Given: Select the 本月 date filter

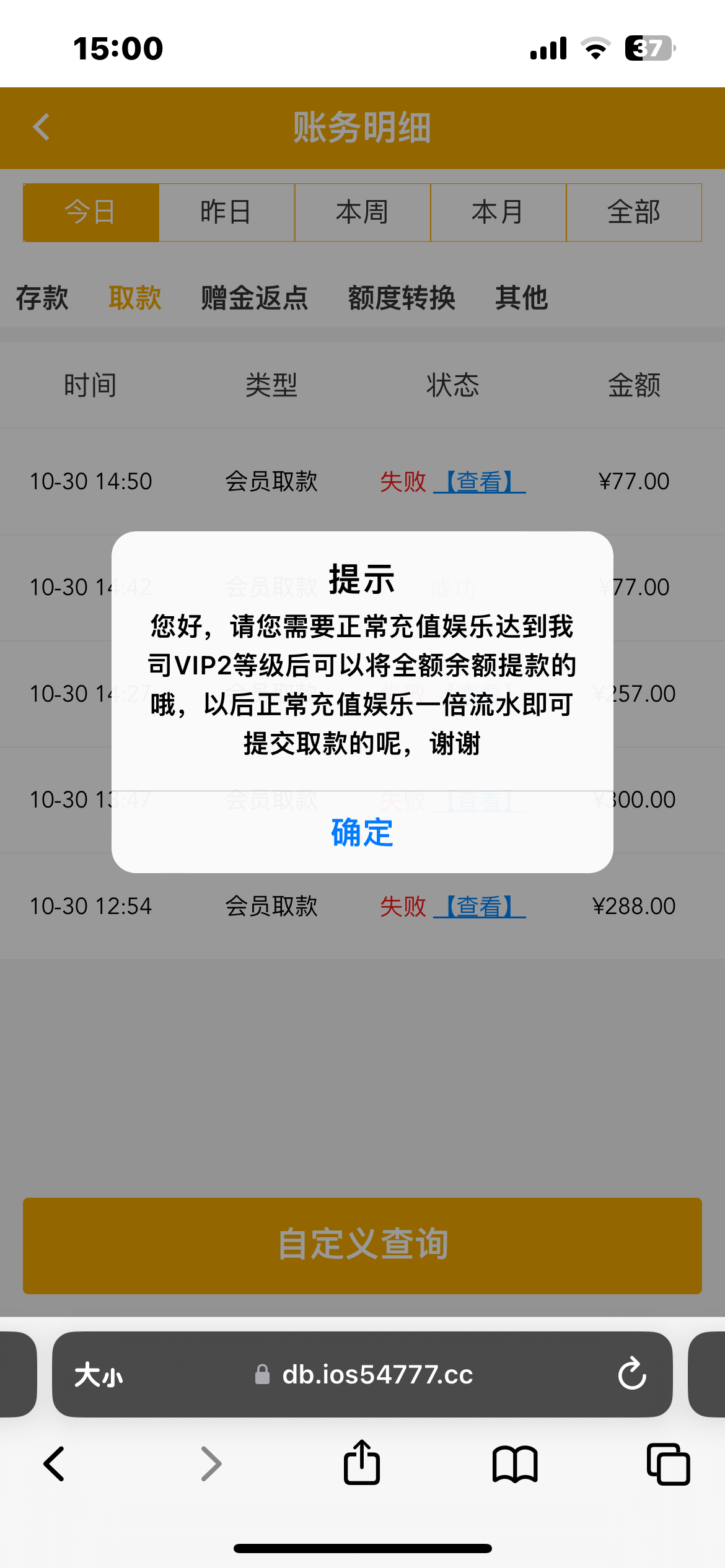Looking at the screenshot, I should click(x=498, y=212).
